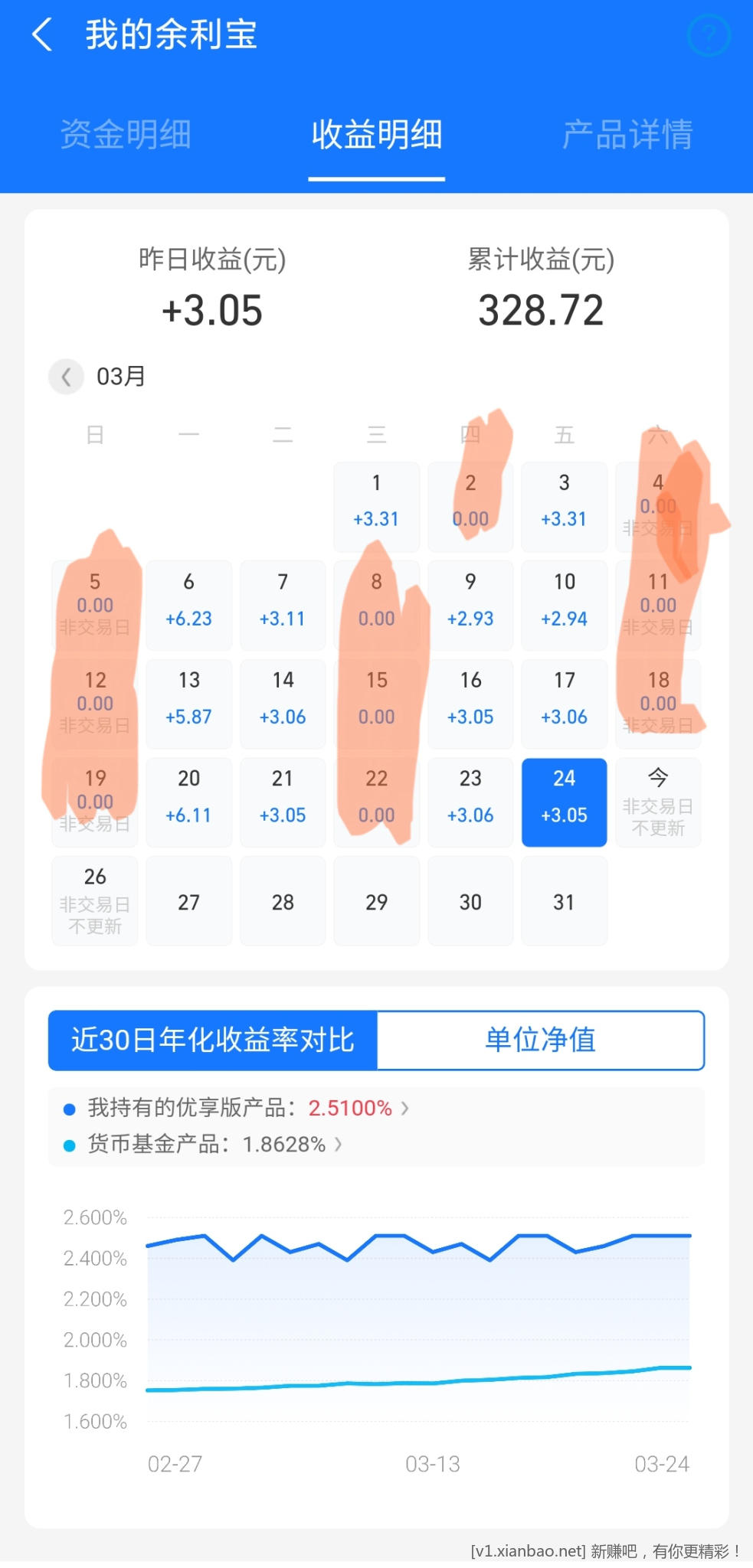Screen dimensions: 753x1568
Task: Tap calendar day 6 with +6.23
Action: point(189,605)
